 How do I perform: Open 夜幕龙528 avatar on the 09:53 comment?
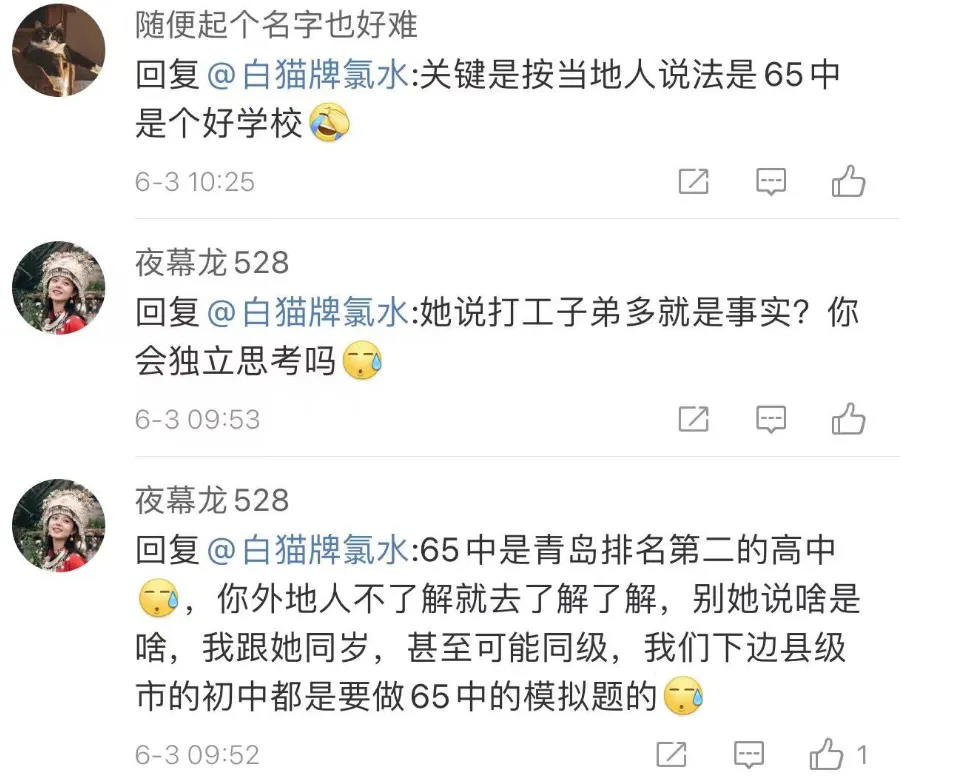(58, 287)
